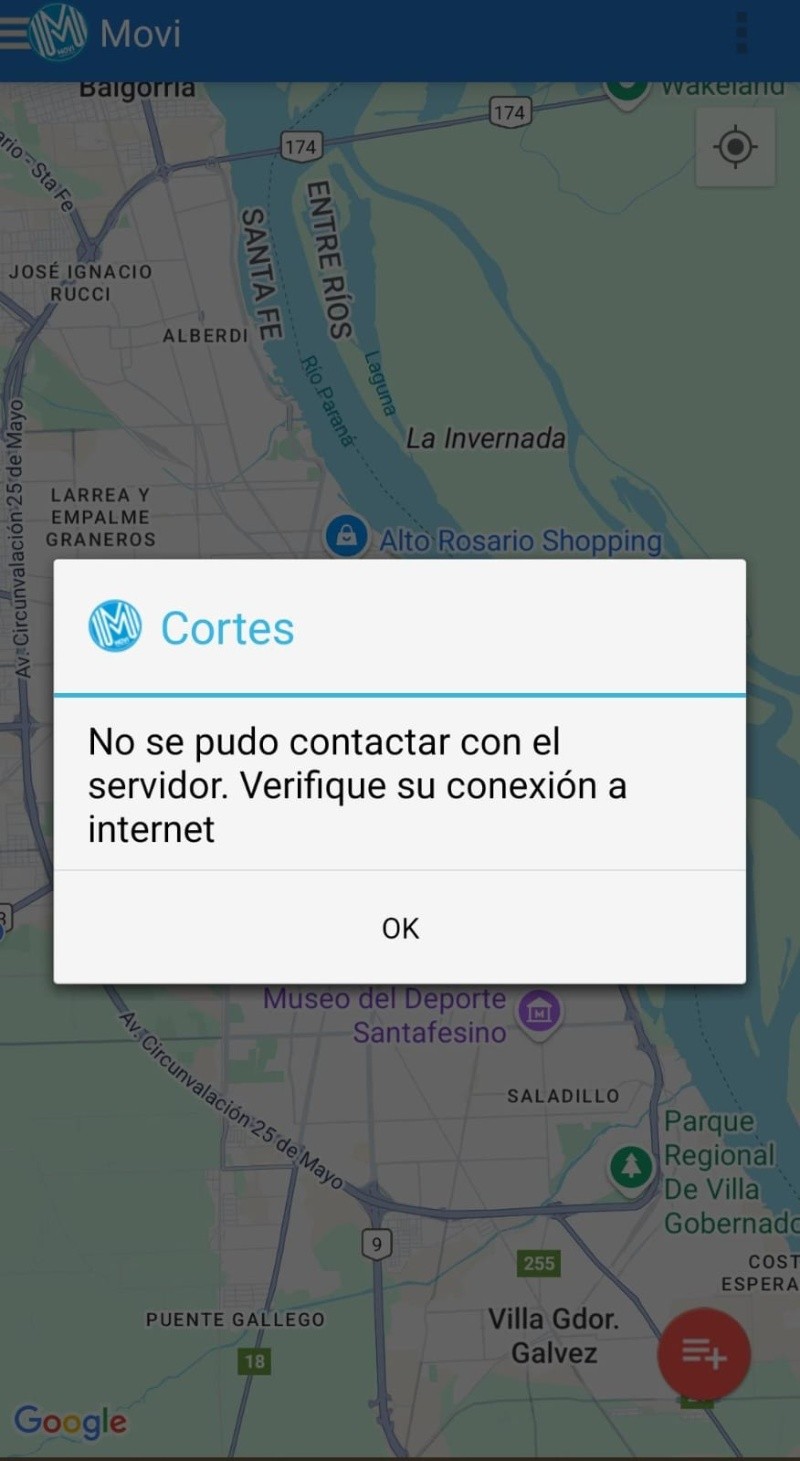Select Parque Regional De Villa Gobernador marker
The width and height of the screenshot is (800, 1461).
pyautogui.click(x=631, y=1166)
